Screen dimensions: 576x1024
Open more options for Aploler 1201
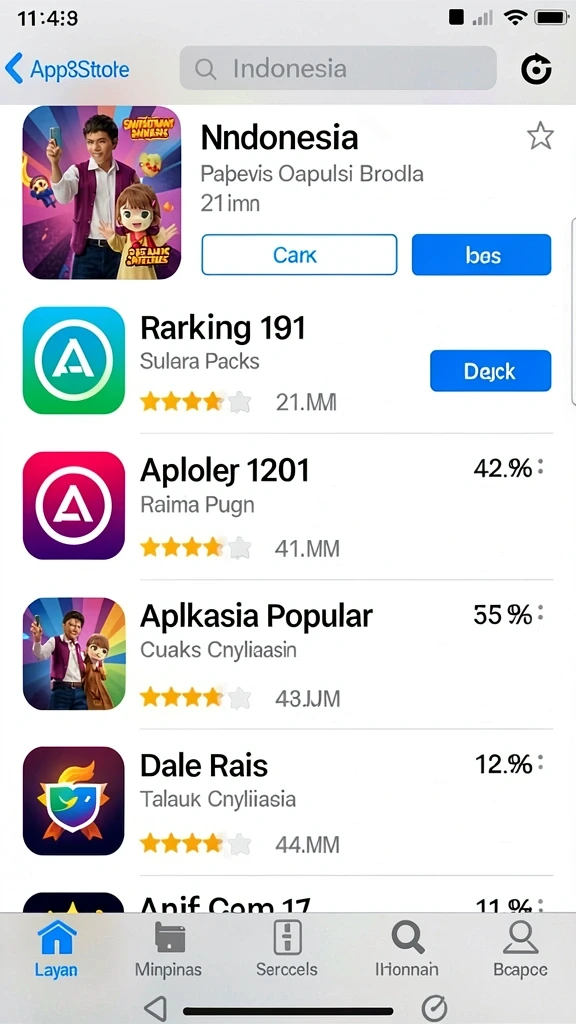(x=540, y=468)
